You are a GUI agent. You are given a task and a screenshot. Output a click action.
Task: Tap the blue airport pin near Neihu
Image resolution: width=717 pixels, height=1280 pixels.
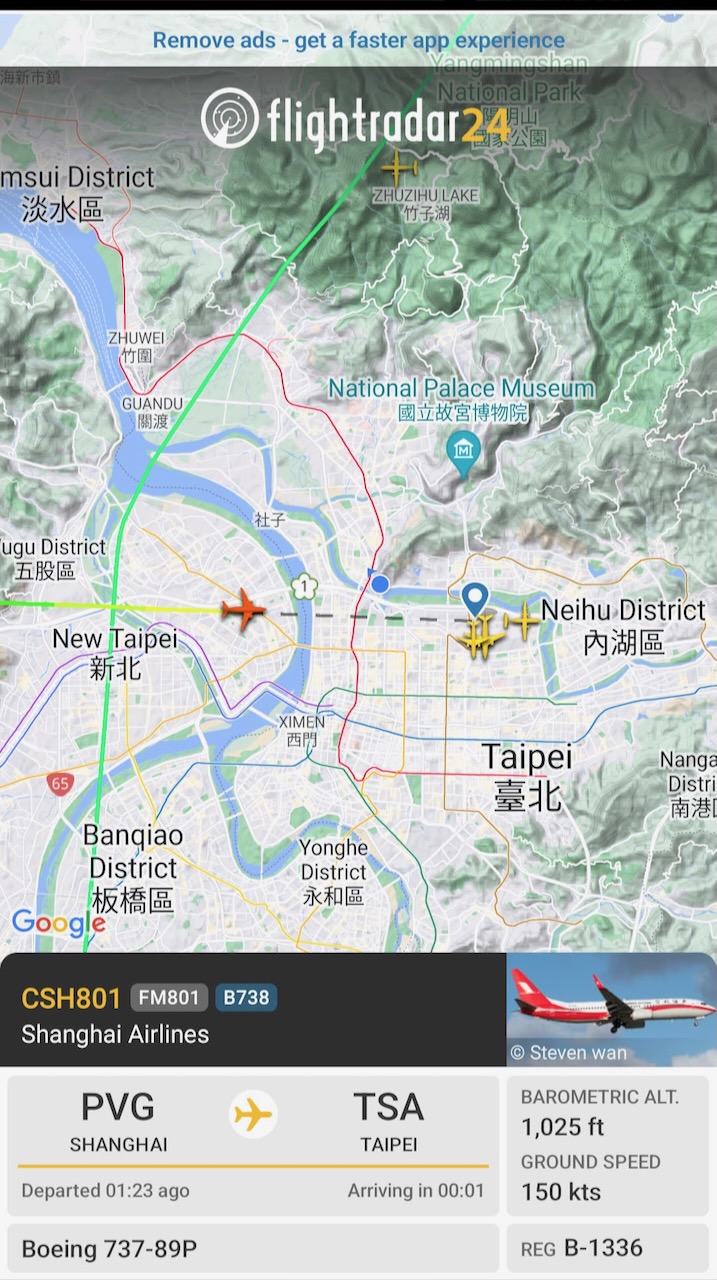click(x=475, y=599)
